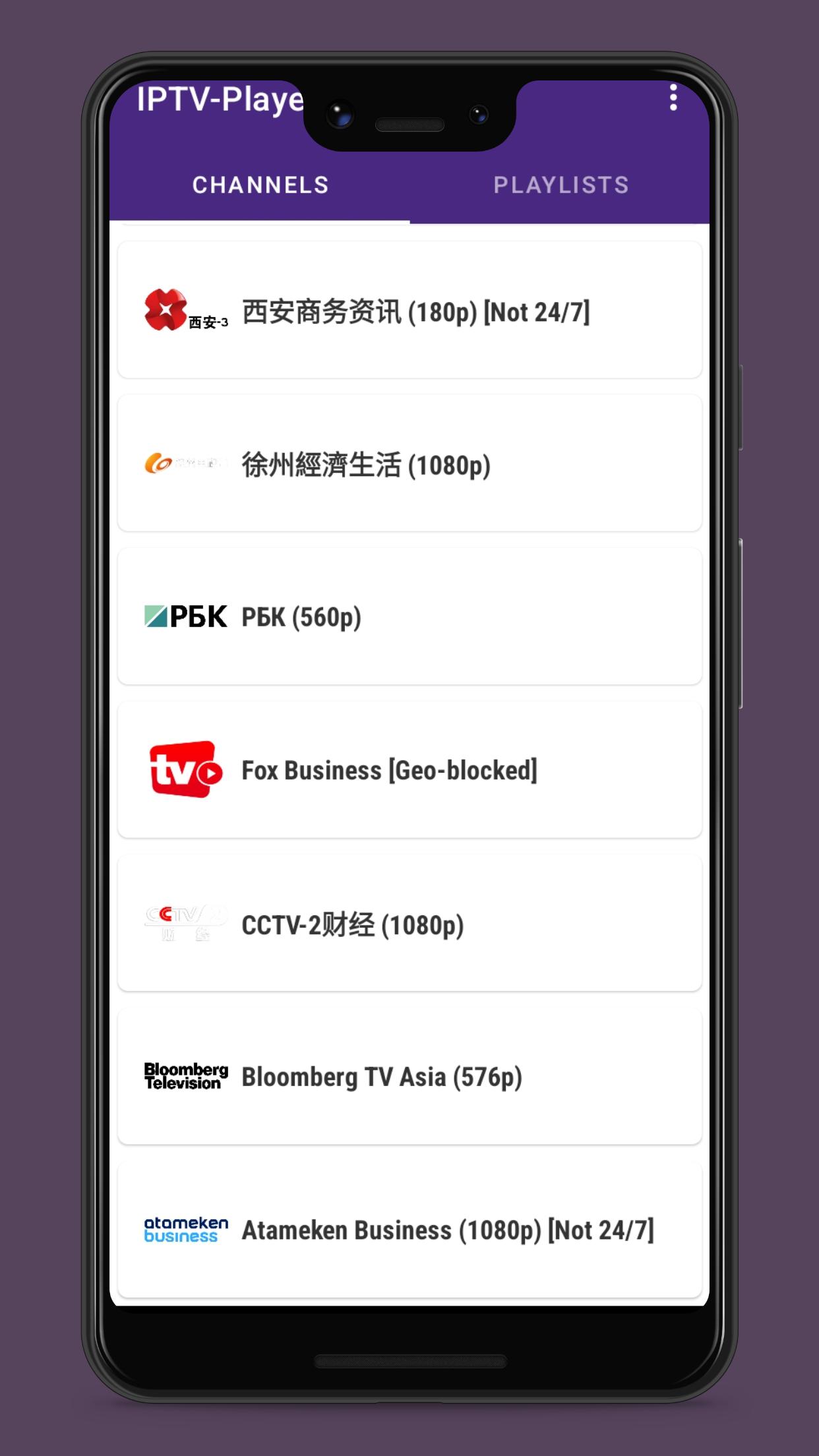This screenshot has width=819, height=1456.
Task: Play CCTV-2财经 (1080p) channel
Action: (409, 923)
